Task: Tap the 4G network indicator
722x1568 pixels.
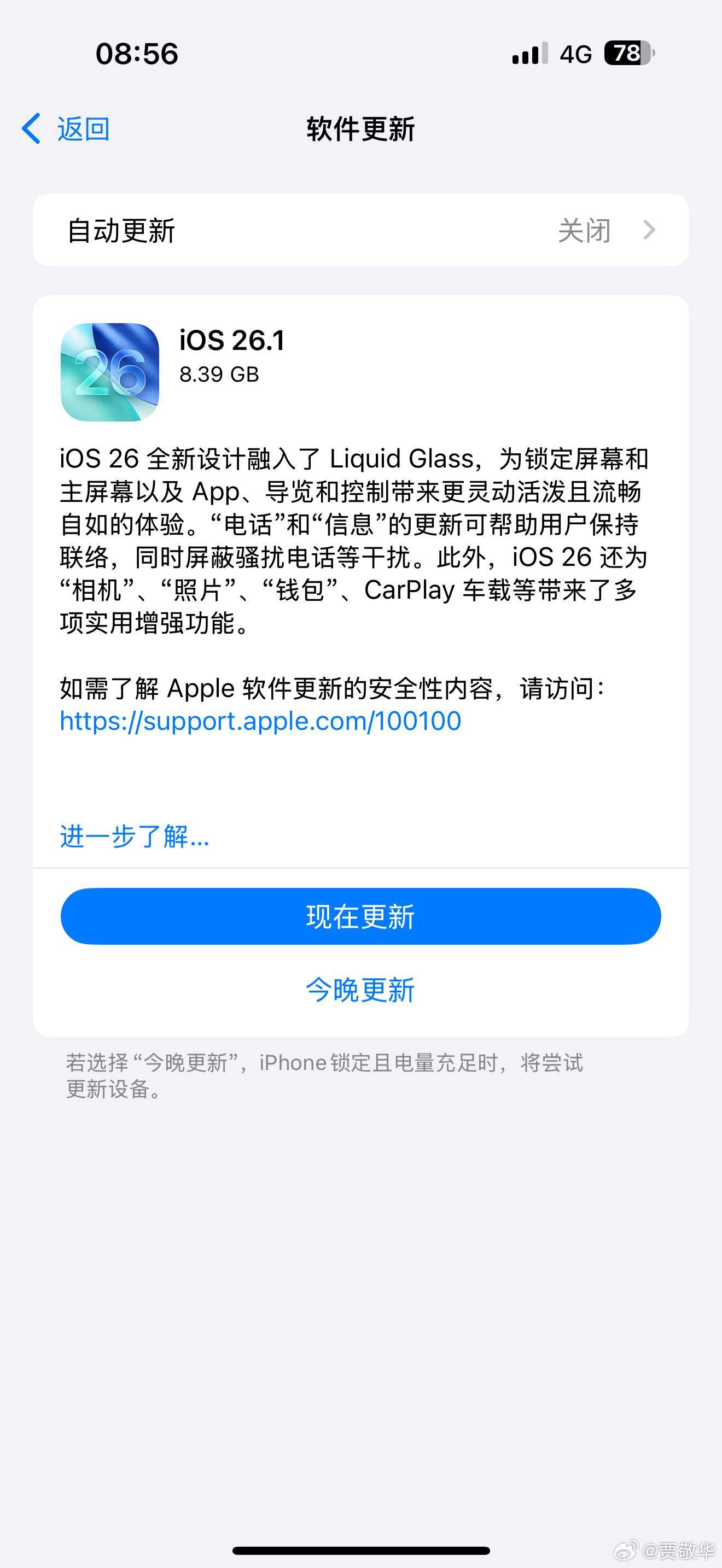Action: click(575, 55)
